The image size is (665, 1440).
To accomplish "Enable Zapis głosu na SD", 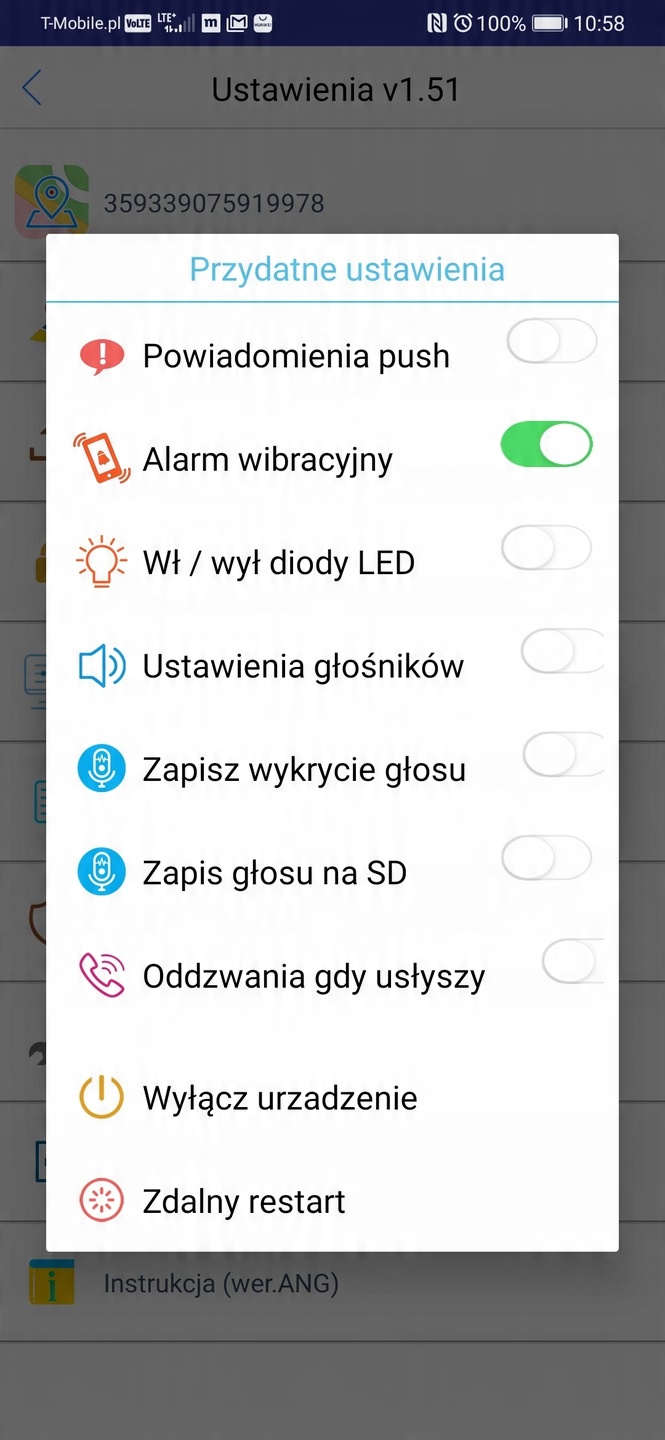I will click(x=546, y=858).
